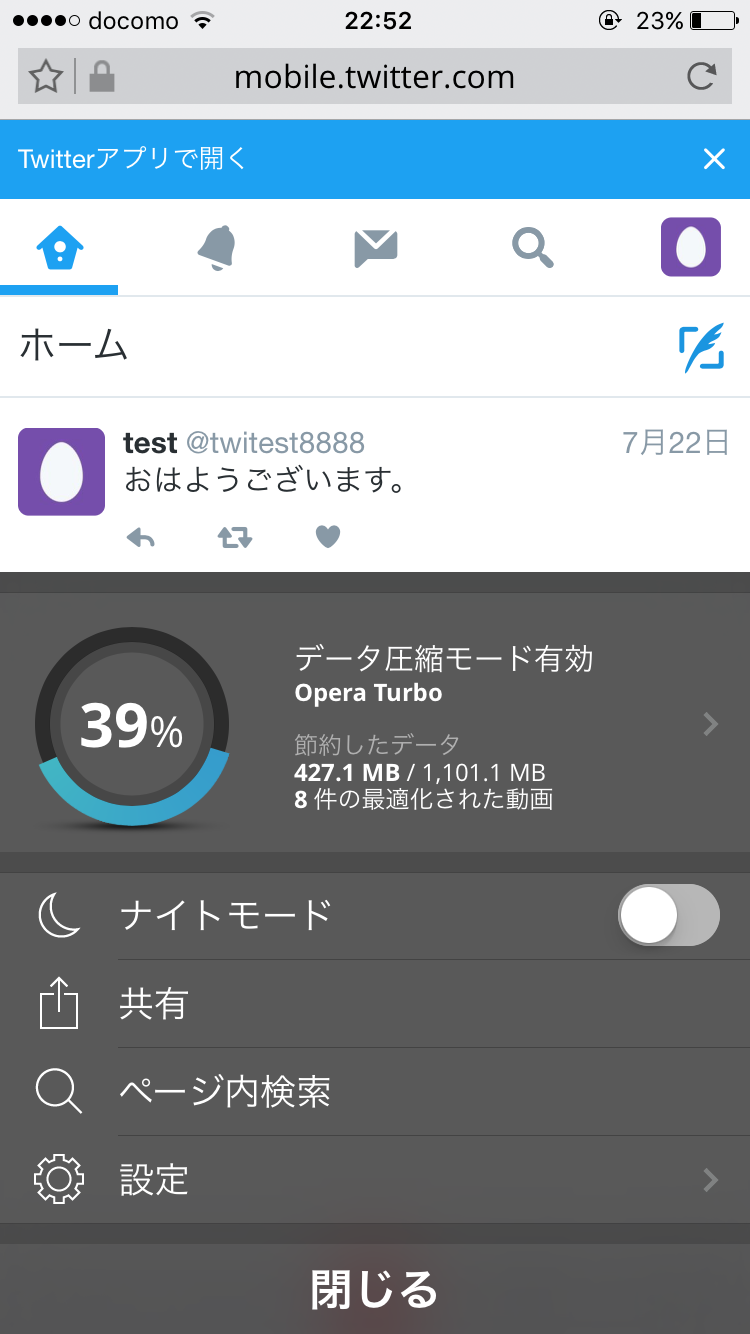The width and height of the screenshot is (750, 1334).
Task: Tap 閉じる to close the menu
Action: click(375, 1289)
